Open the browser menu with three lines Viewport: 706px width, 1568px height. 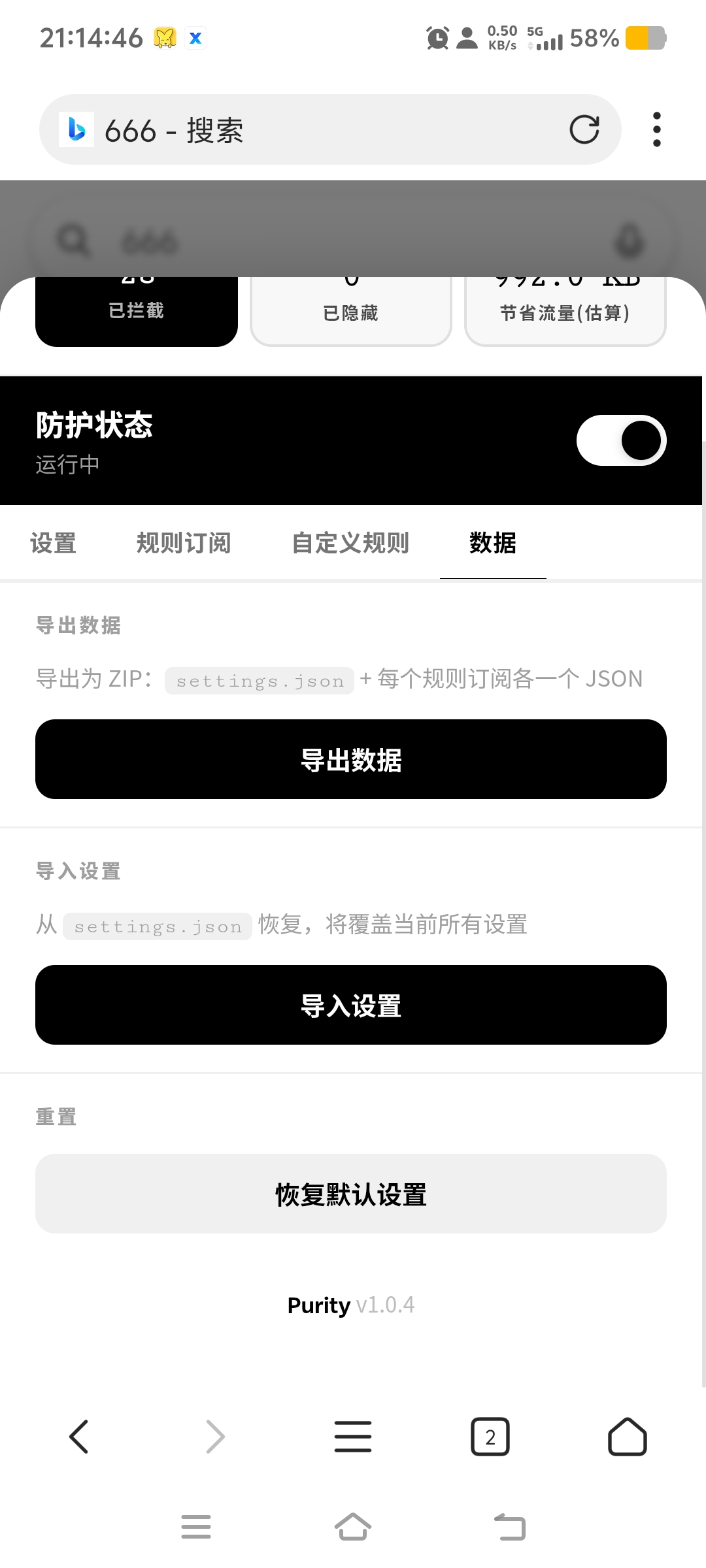click(353, 1437)
